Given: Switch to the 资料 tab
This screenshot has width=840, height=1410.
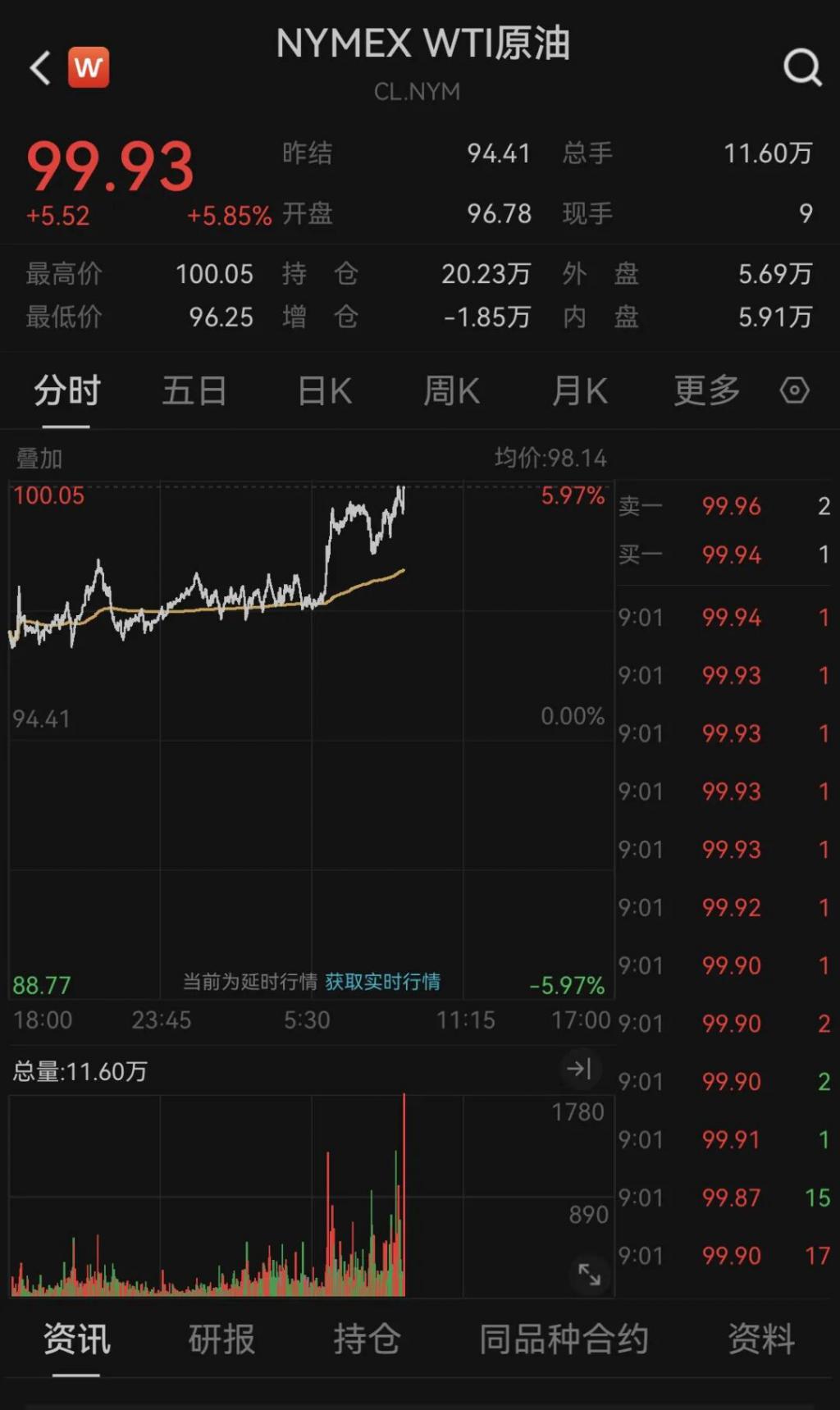Looking at the screenshot, I should [760, 1339].
